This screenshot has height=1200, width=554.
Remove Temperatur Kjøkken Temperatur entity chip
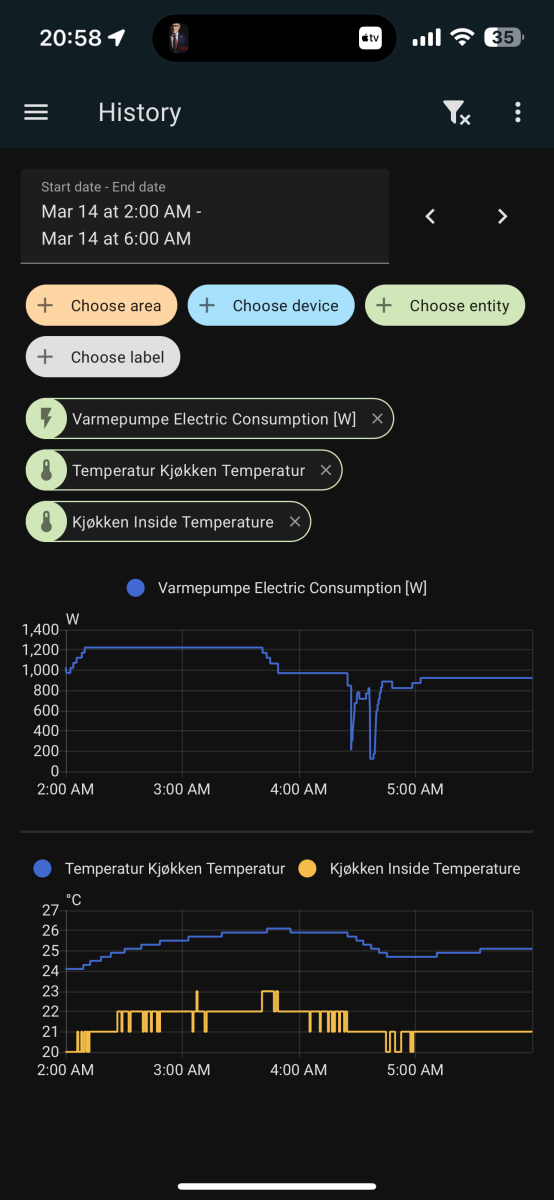(x=325, y=470)
